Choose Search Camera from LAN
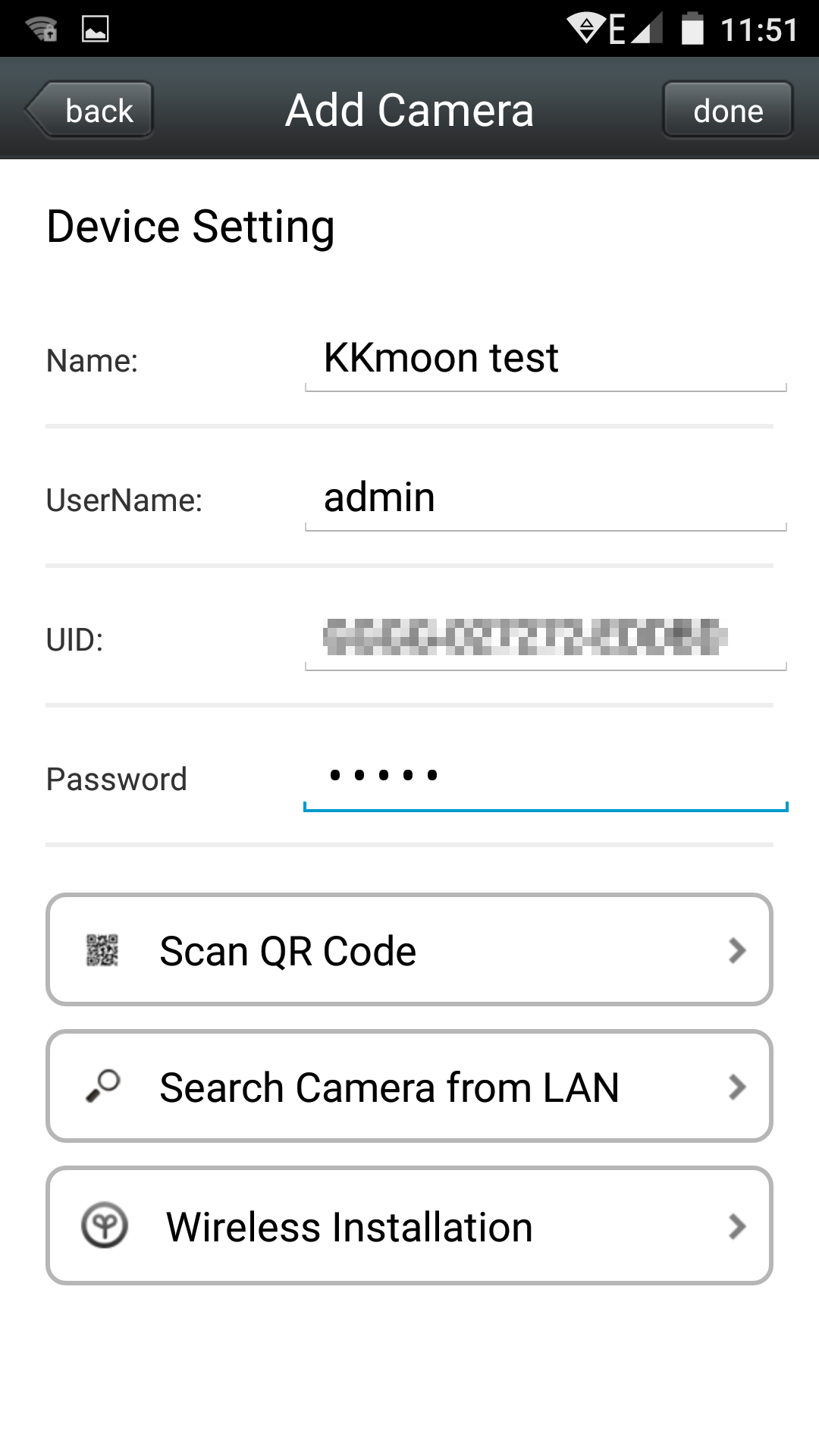The image size is (819, 1456). tap(409, 1087)
